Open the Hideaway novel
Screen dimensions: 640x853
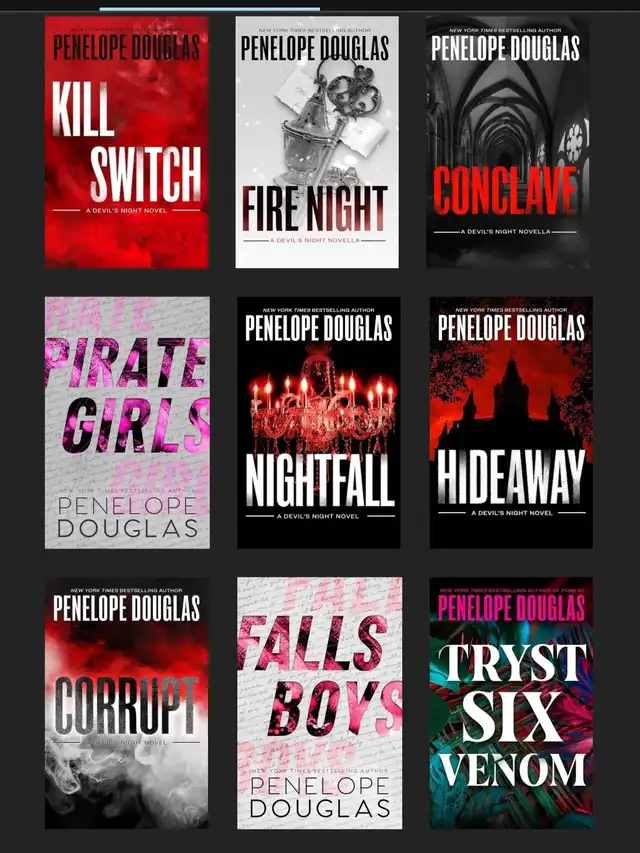511,423
